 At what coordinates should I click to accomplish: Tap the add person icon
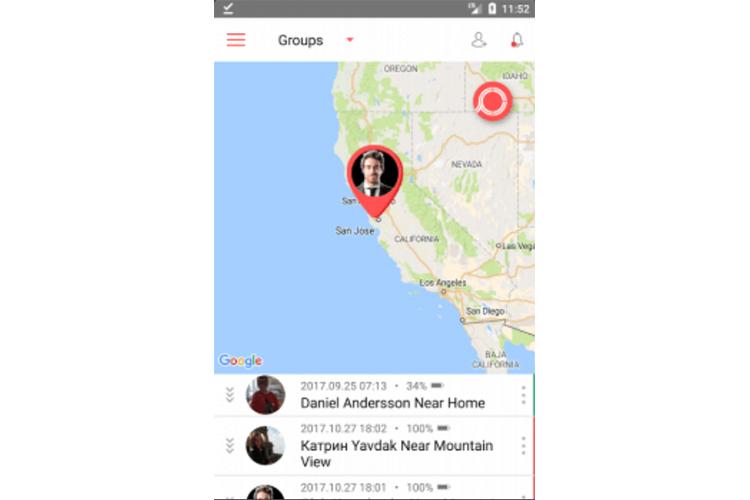(x=479, y=40)
